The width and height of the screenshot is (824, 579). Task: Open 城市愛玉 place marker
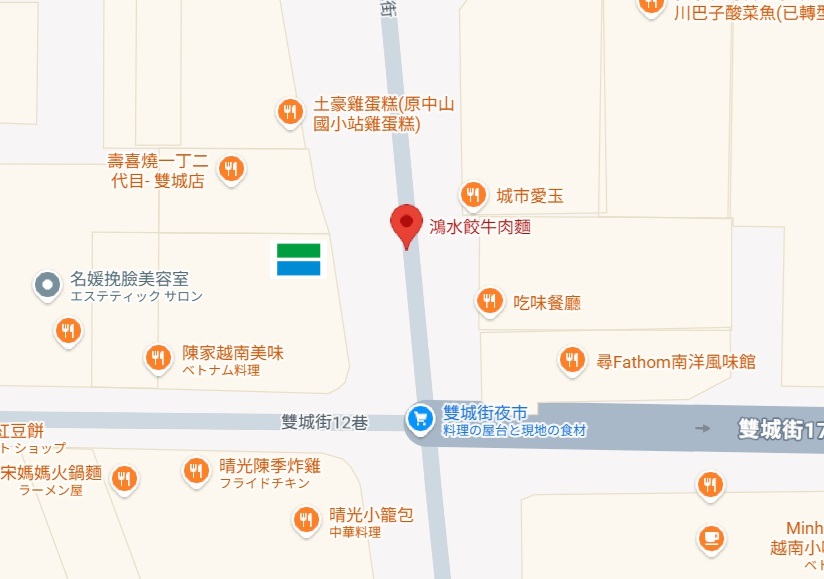tap(473, 195)
